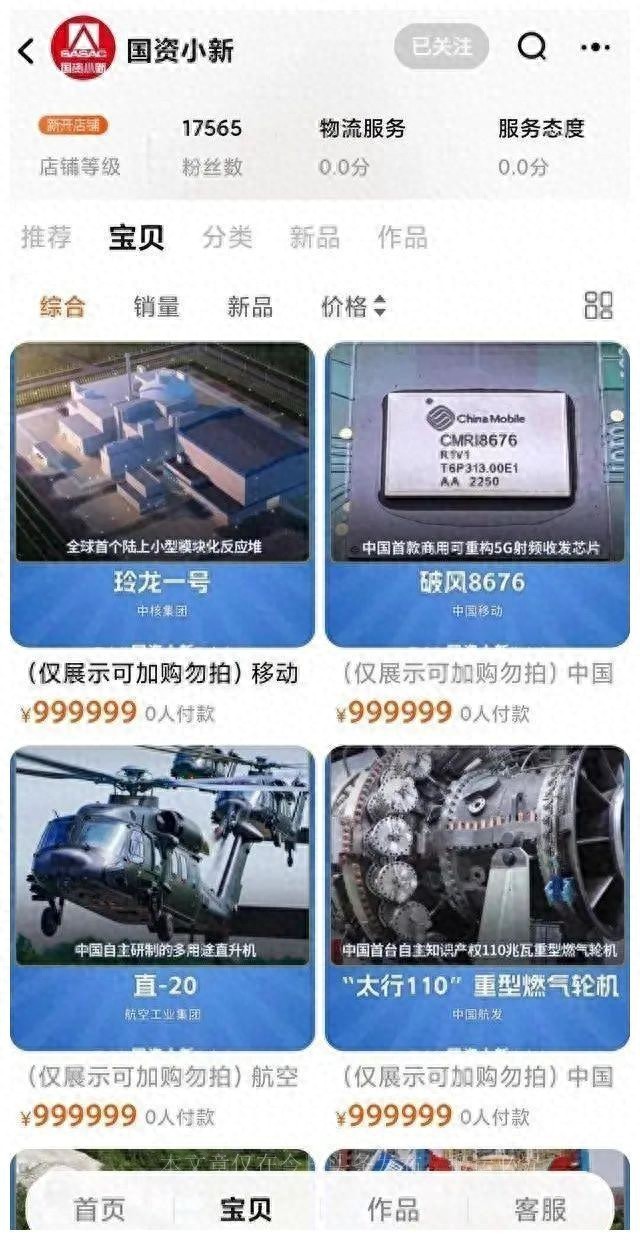This screenshot has height=1240, width=640.
Task: Switch to the 推荐 top tab
Action: [46, 237]
